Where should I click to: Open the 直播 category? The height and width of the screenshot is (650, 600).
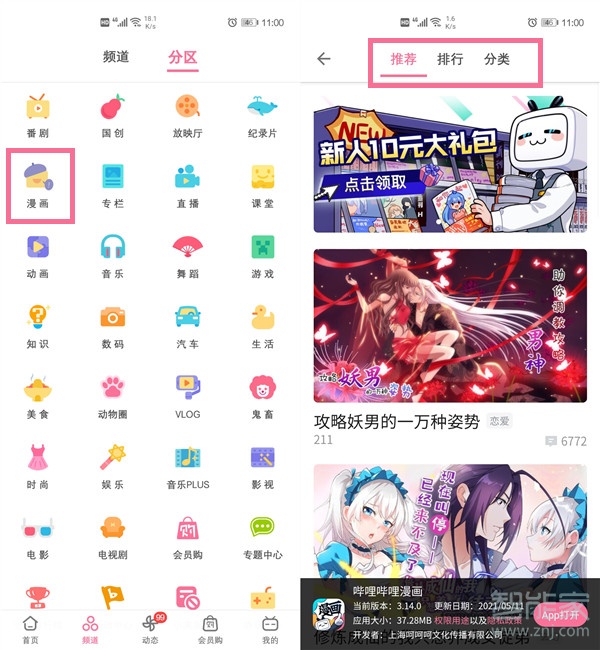tap(187, 184)
